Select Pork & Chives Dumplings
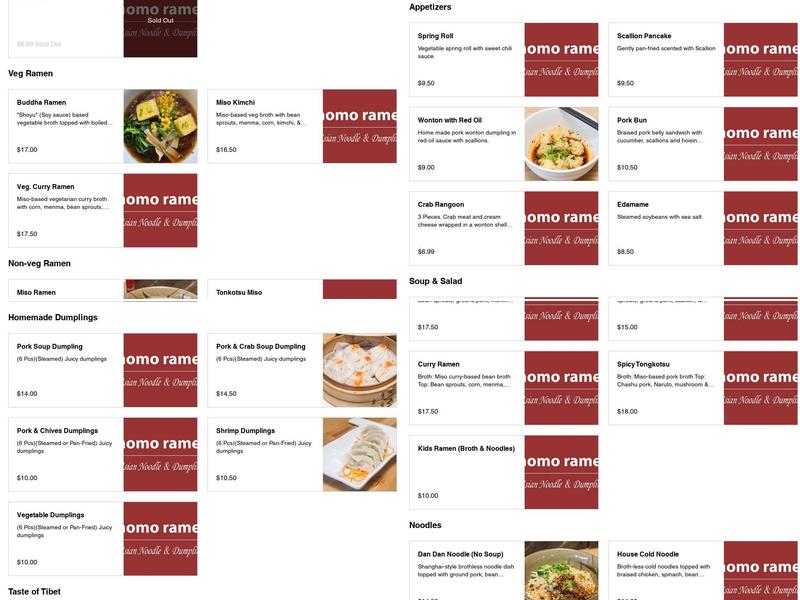 [x=66, y=454]
